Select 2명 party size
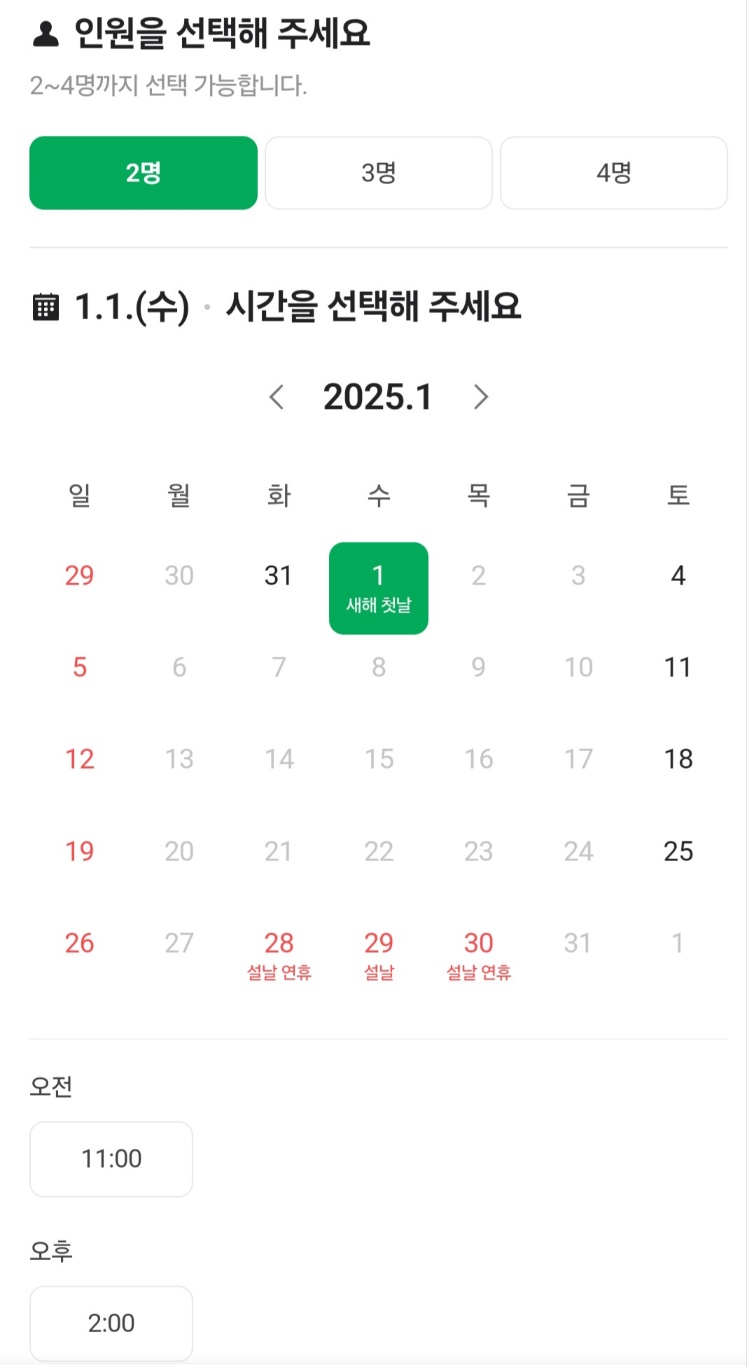 click(143, 173)
